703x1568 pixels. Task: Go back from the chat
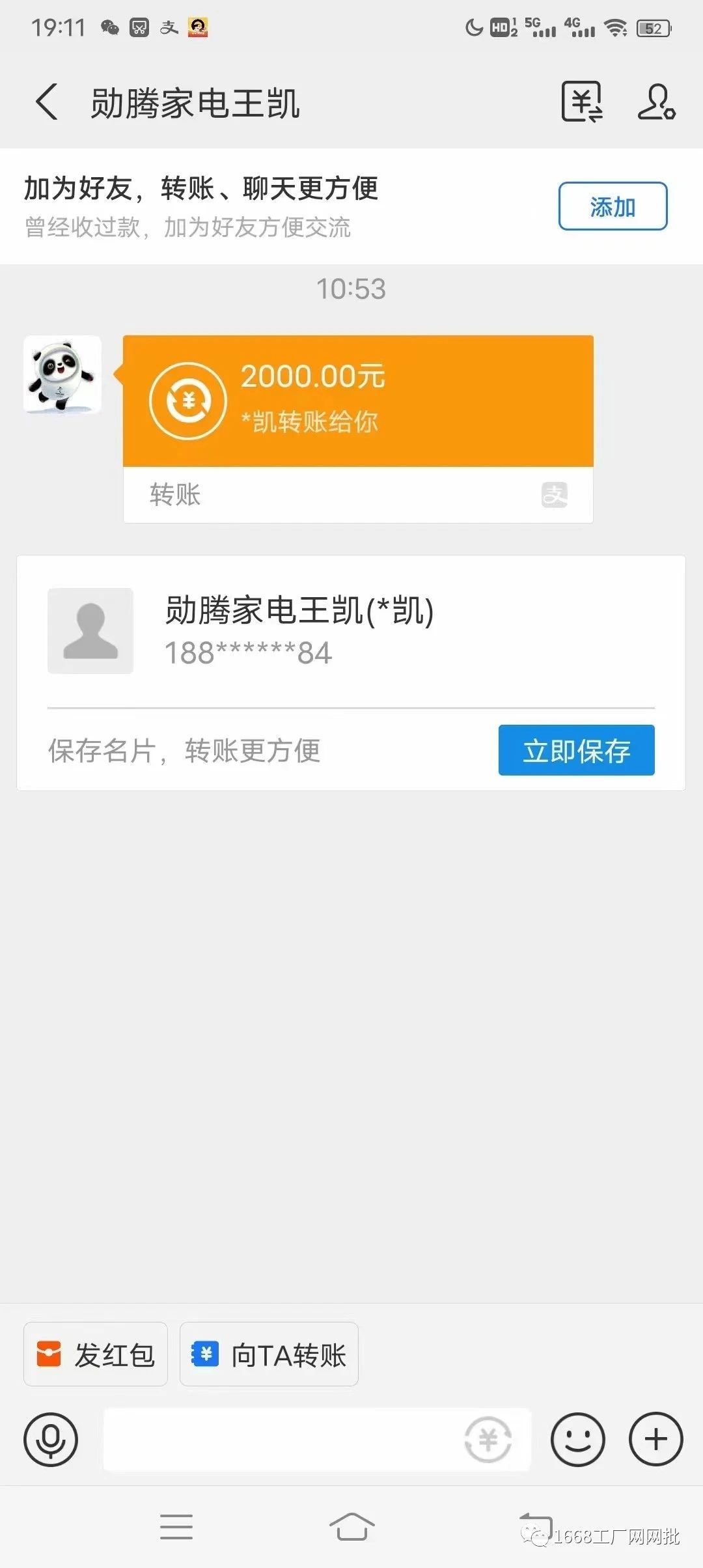click(x=47, y=102)
